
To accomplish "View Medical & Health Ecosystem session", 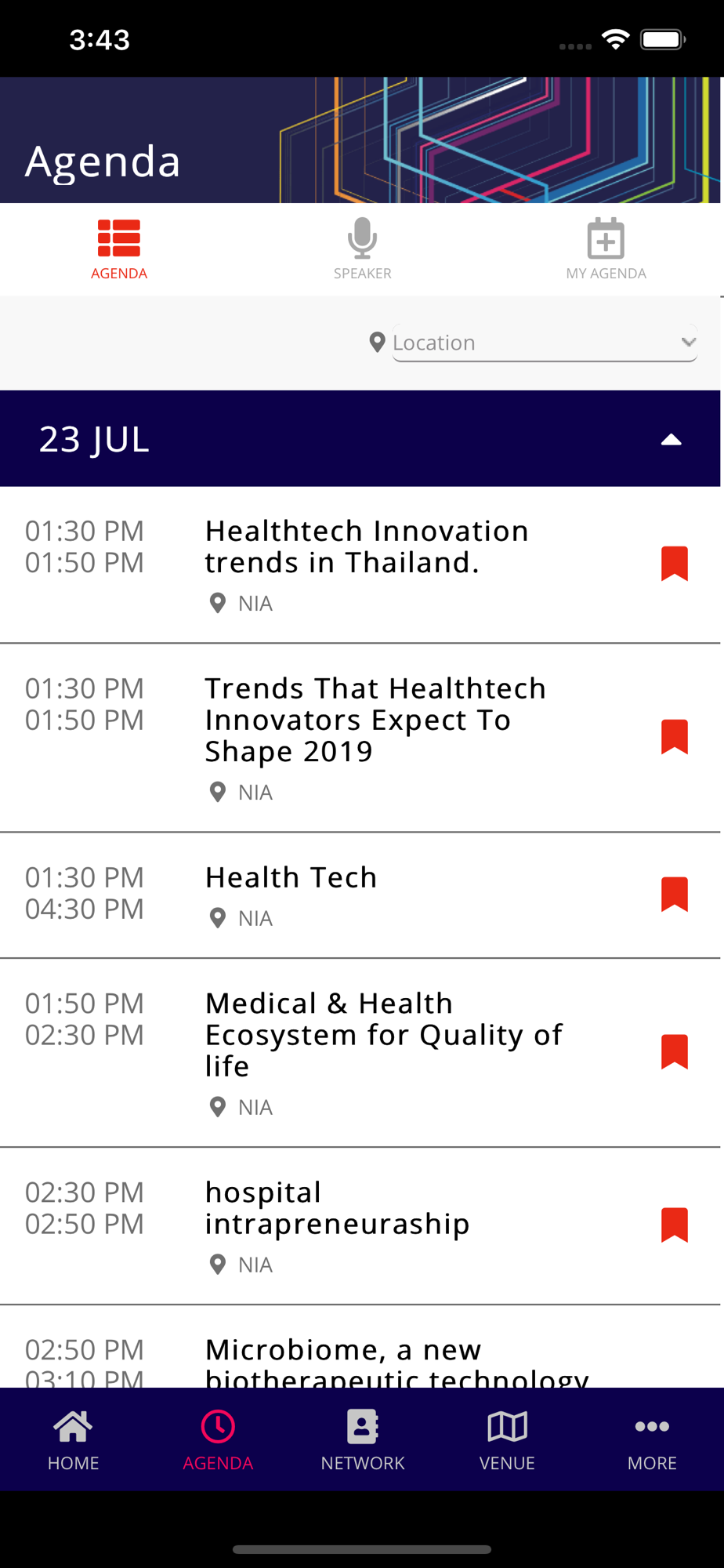I will 383,1034.
